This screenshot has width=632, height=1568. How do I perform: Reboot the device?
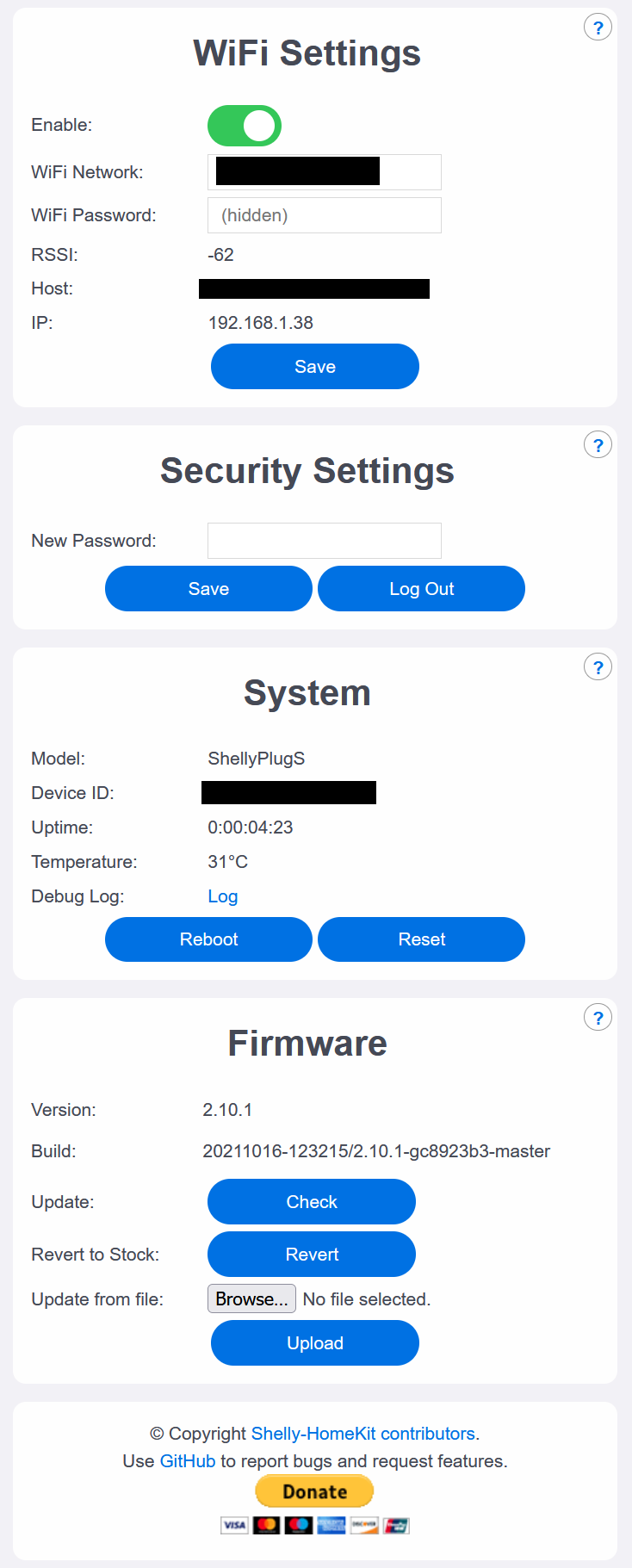click(x=208, y=939)
